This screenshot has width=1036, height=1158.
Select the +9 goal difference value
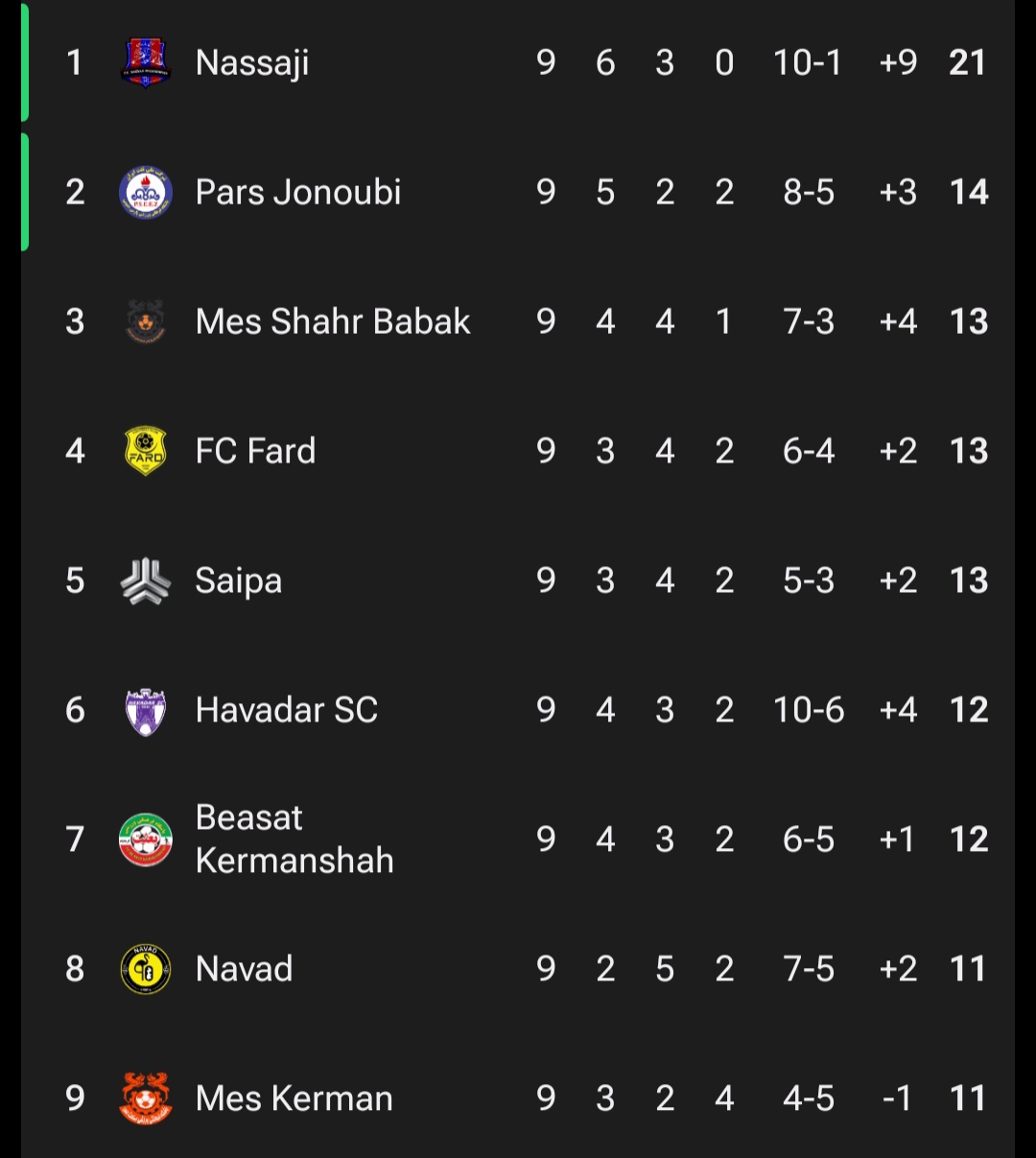pyautogui.click(x=899, y=61)
